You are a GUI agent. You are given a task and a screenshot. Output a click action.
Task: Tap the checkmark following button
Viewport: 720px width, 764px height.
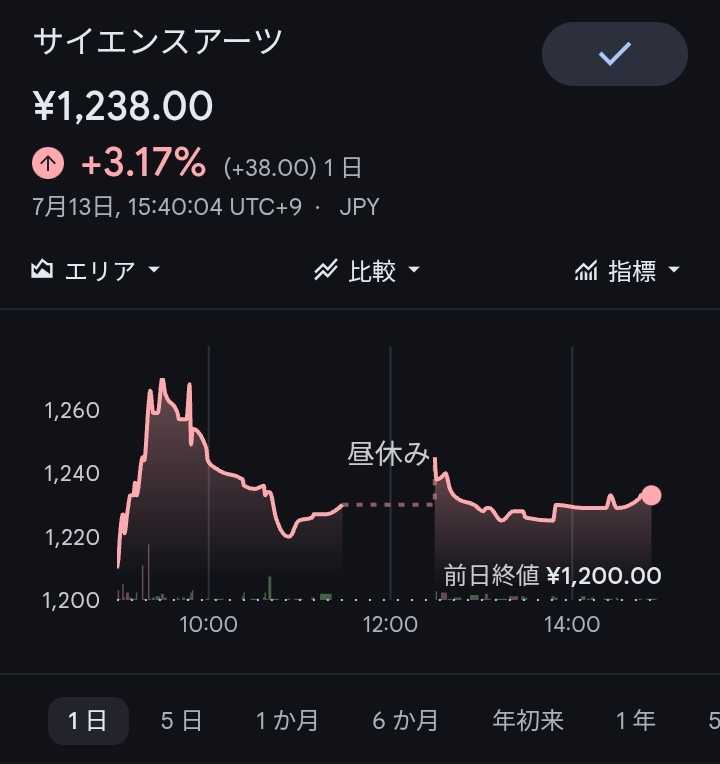point(615,54)
